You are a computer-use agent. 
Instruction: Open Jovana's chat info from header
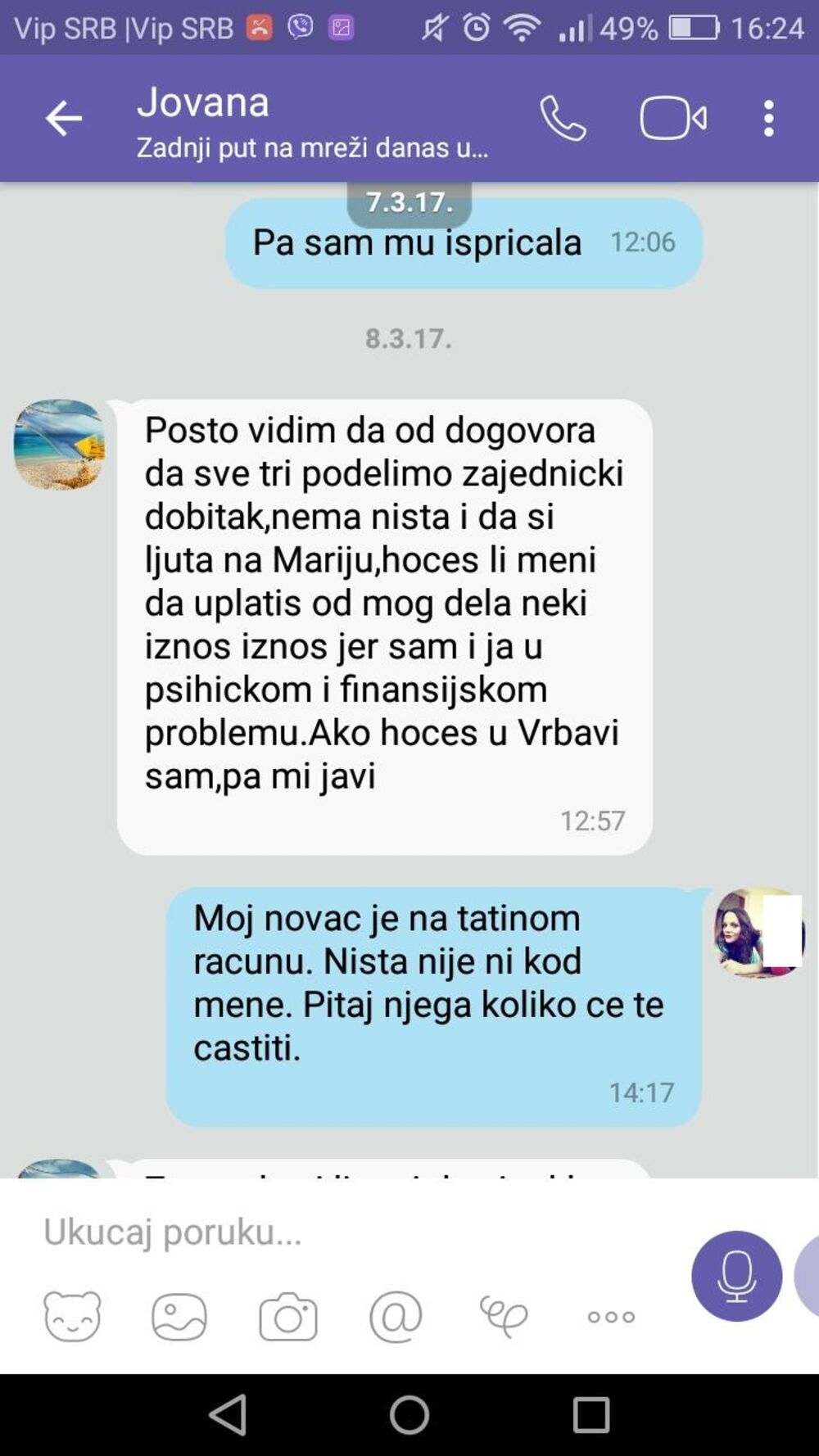(311, 121)
